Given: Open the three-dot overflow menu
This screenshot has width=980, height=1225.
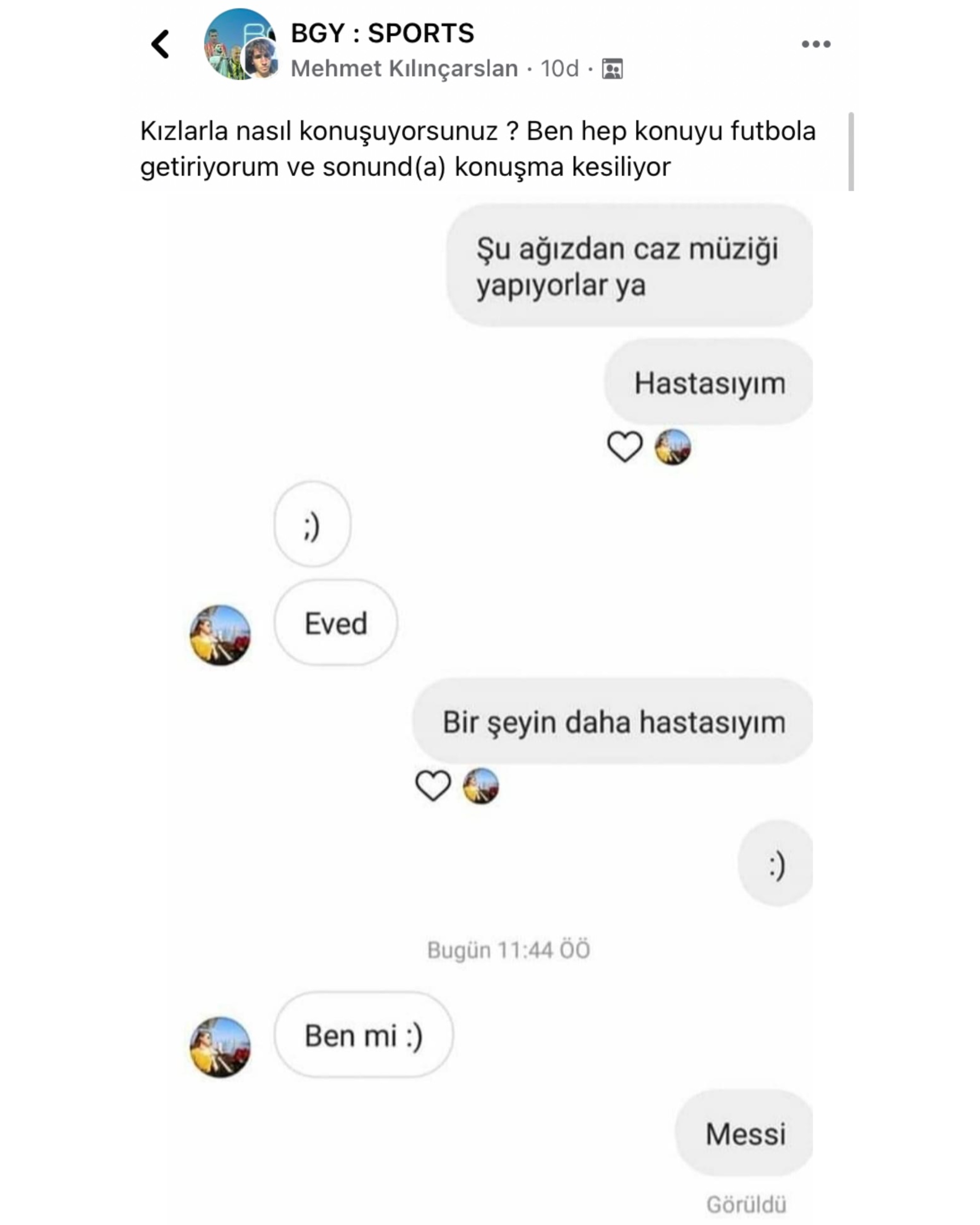Looking at the screenshot, I should tap(815, 44).
